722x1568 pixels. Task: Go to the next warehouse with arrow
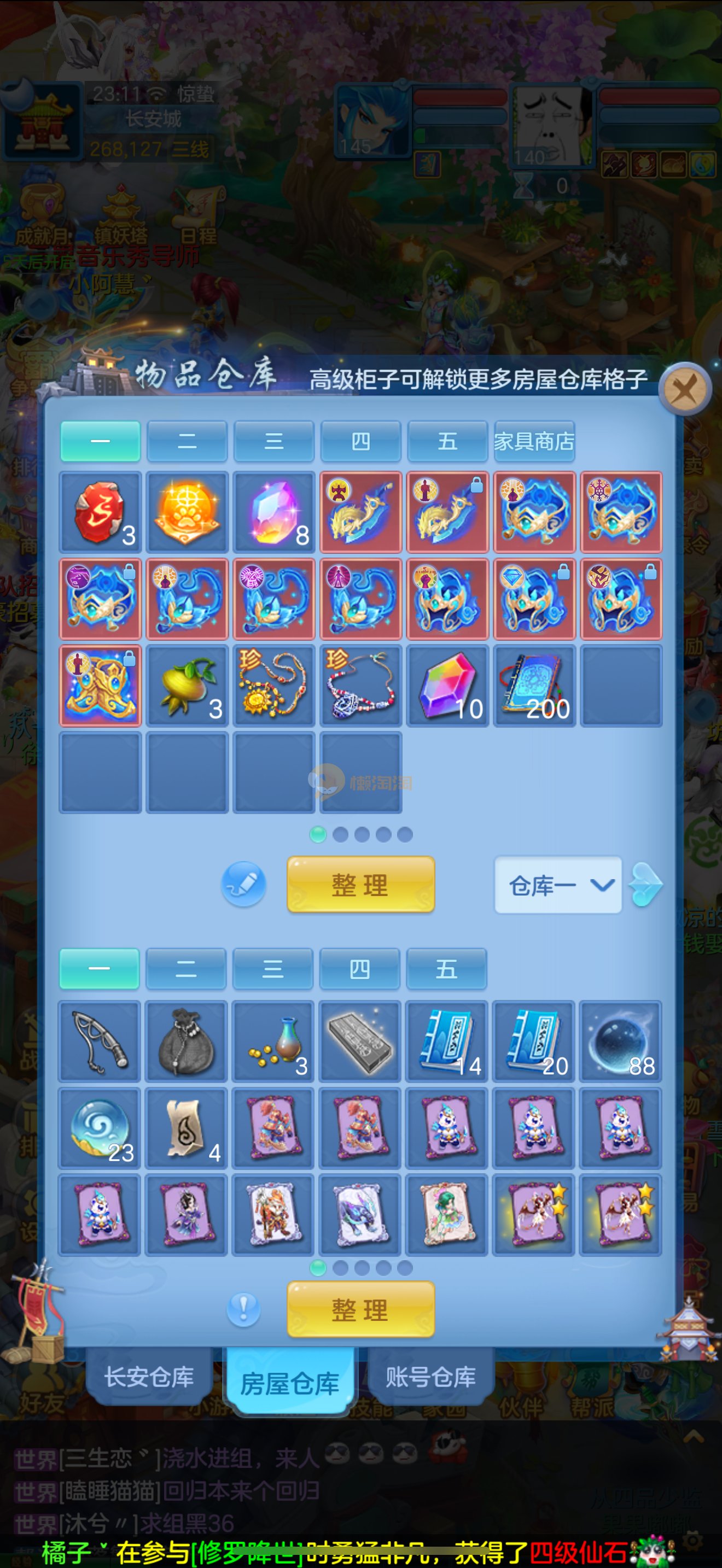tap(645, 885)
